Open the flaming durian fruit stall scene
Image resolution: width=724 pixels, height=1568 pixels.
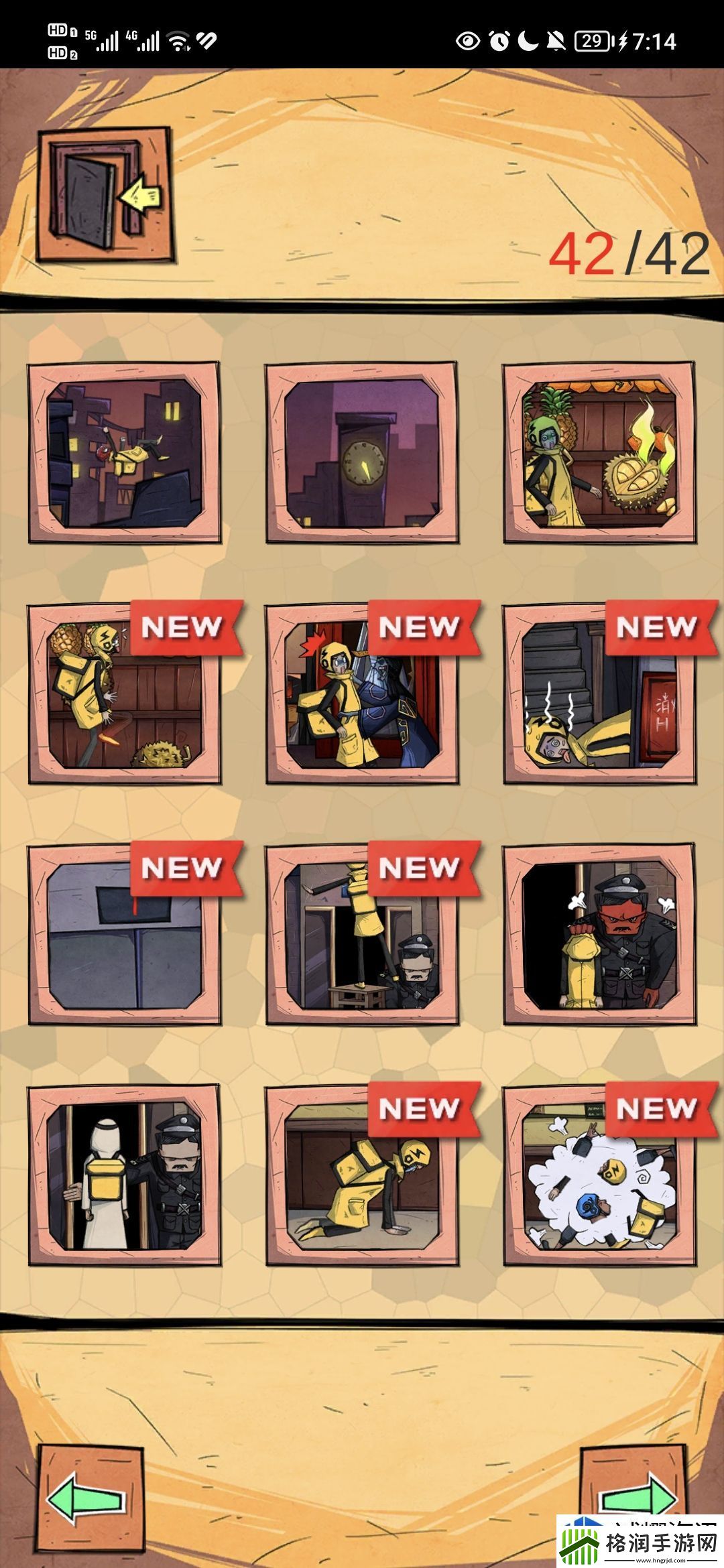point(599,454)
